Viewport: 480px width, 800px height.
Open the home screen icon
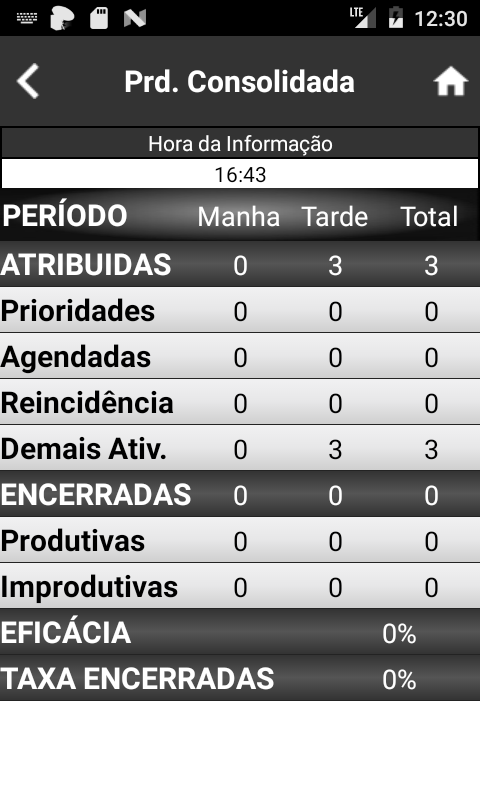pyautogui.click(x=450, y=82)
